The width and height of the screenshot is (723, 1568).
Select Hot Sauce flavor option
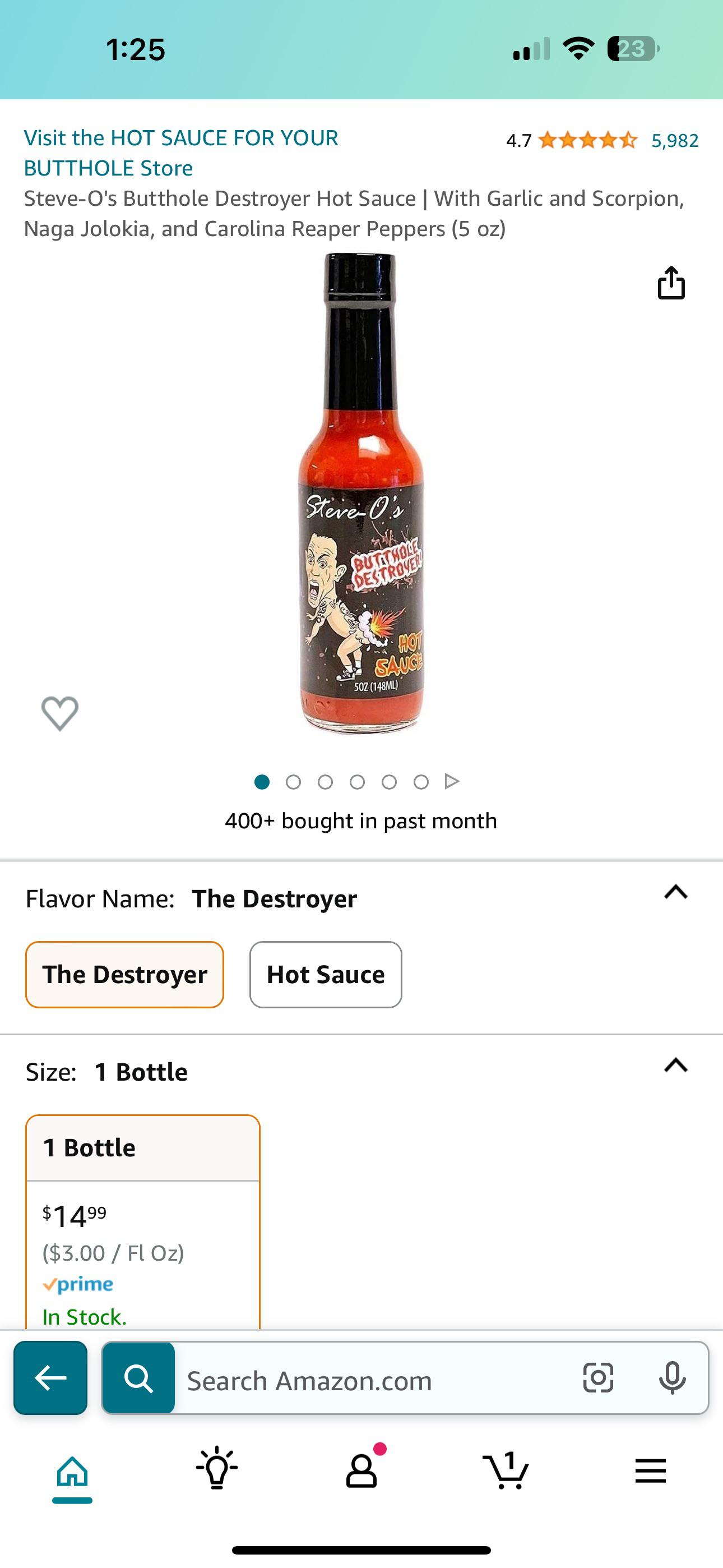pyautogui.click(x=326, y=975)
